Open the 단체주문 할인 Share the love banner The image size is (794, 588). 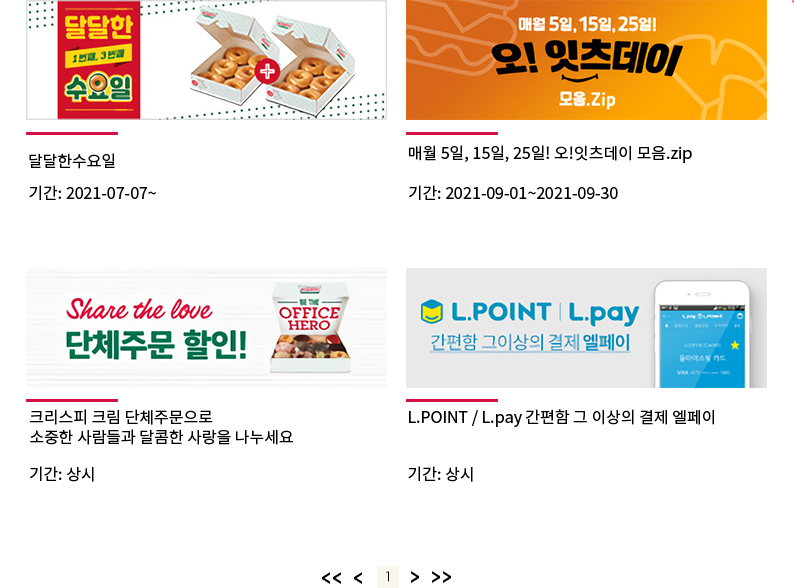tap(206, 328)
